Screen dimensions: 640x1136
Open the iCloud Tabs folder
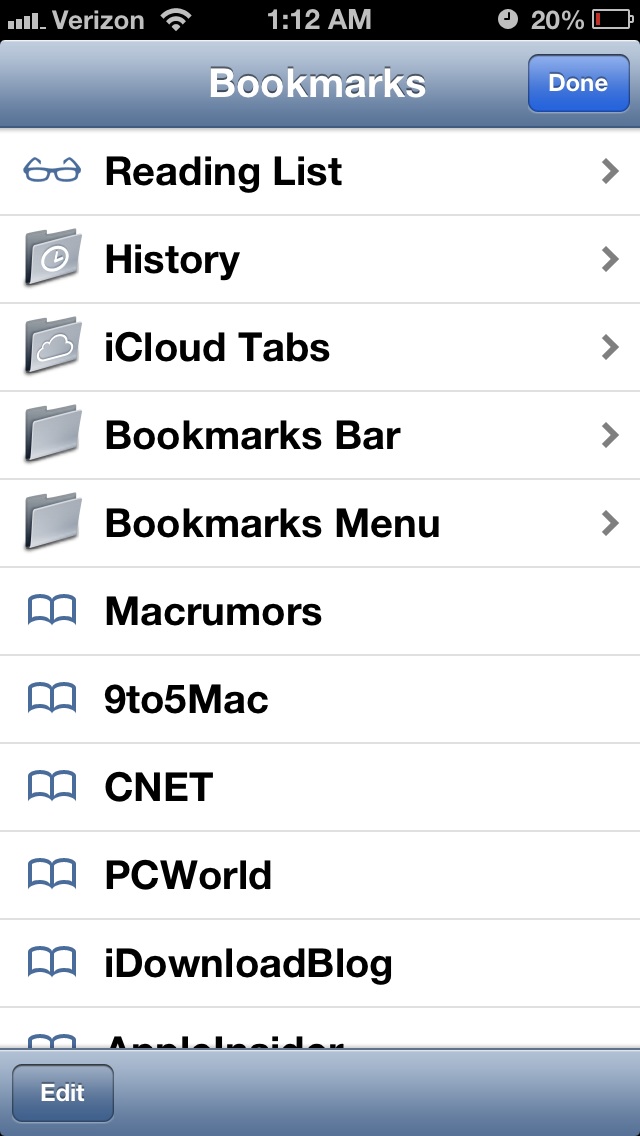(x=320, y=348)
